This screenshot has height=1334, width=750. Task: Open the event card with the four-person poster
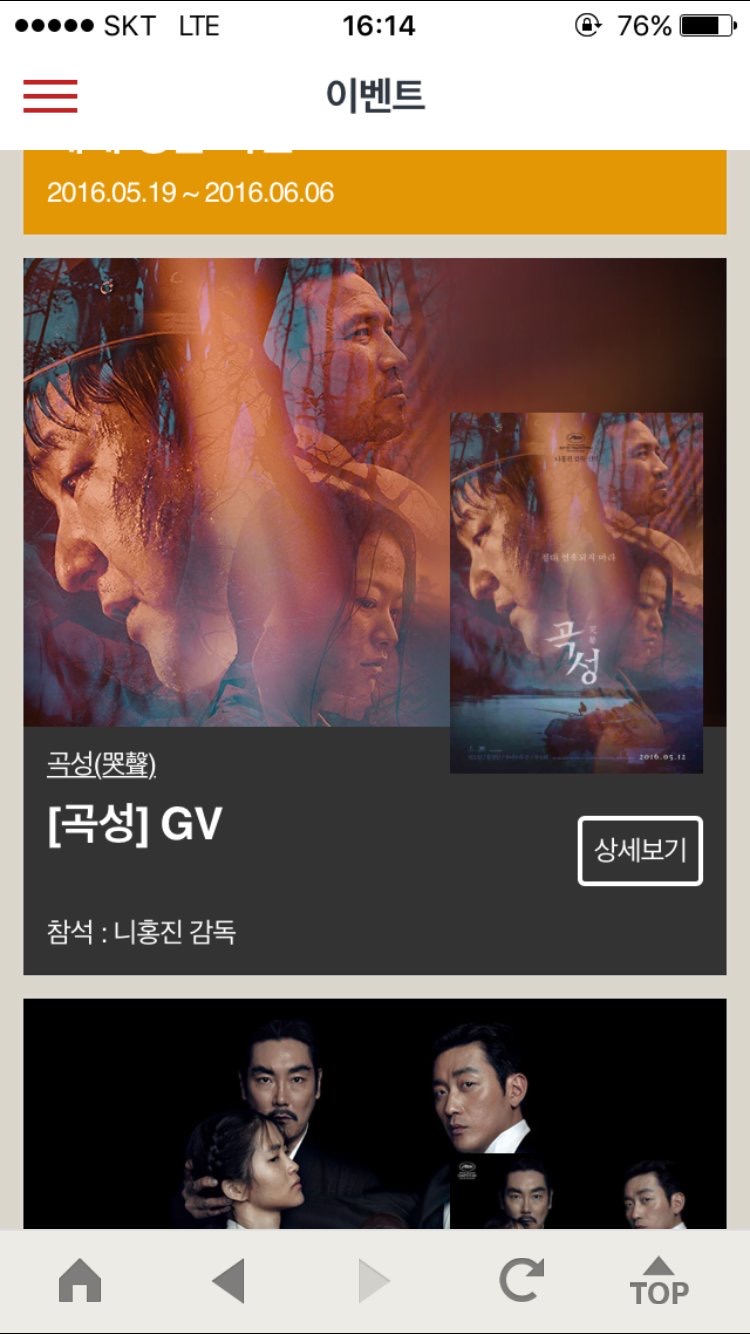[x=375, y=1114]
